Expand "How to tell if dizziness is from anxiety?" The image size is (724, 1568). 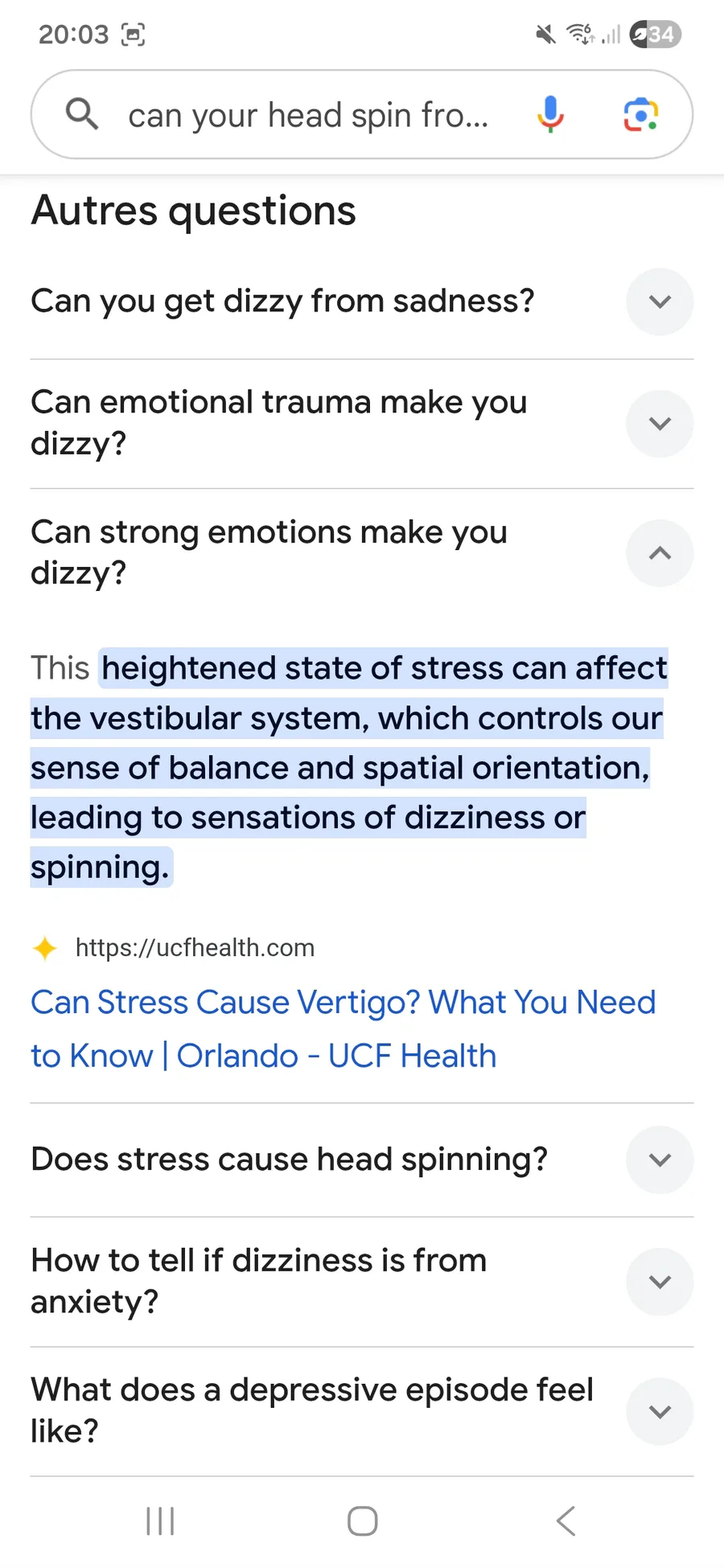coord(362,1282)
